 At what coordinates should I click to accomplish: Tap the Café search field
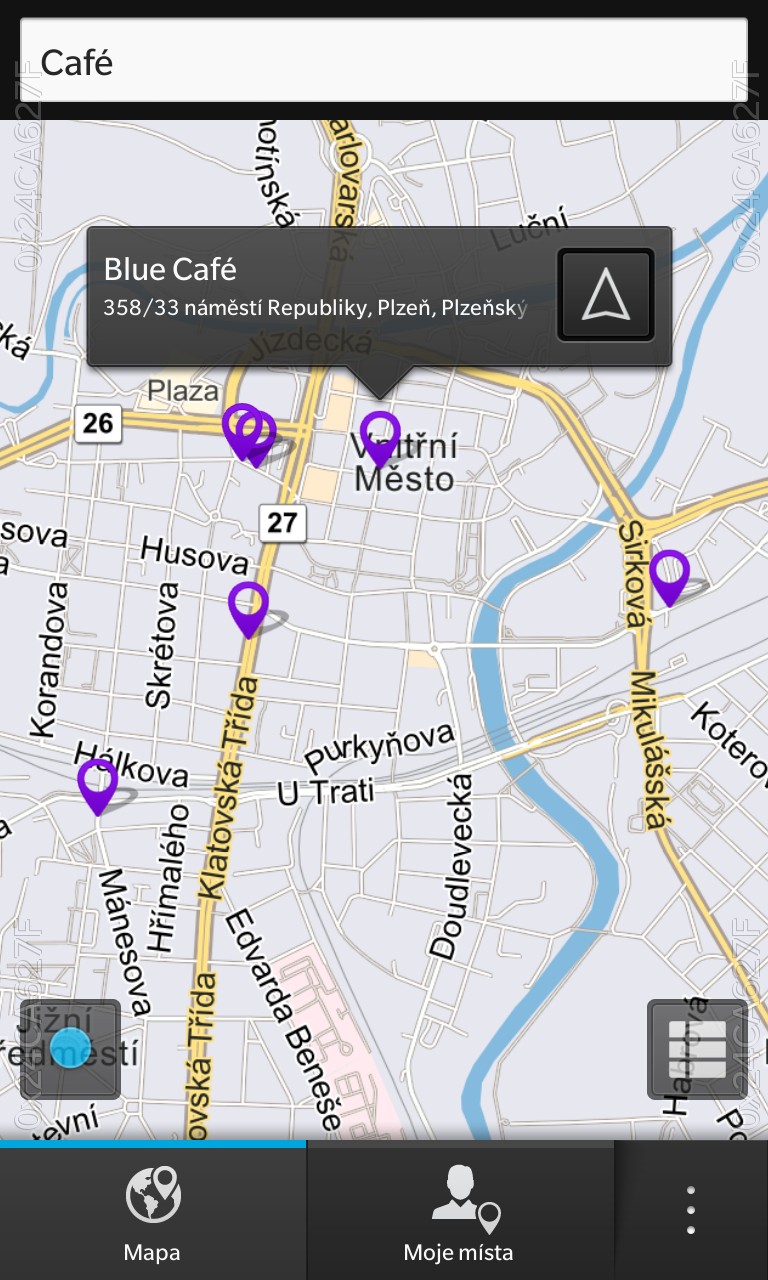384,60
